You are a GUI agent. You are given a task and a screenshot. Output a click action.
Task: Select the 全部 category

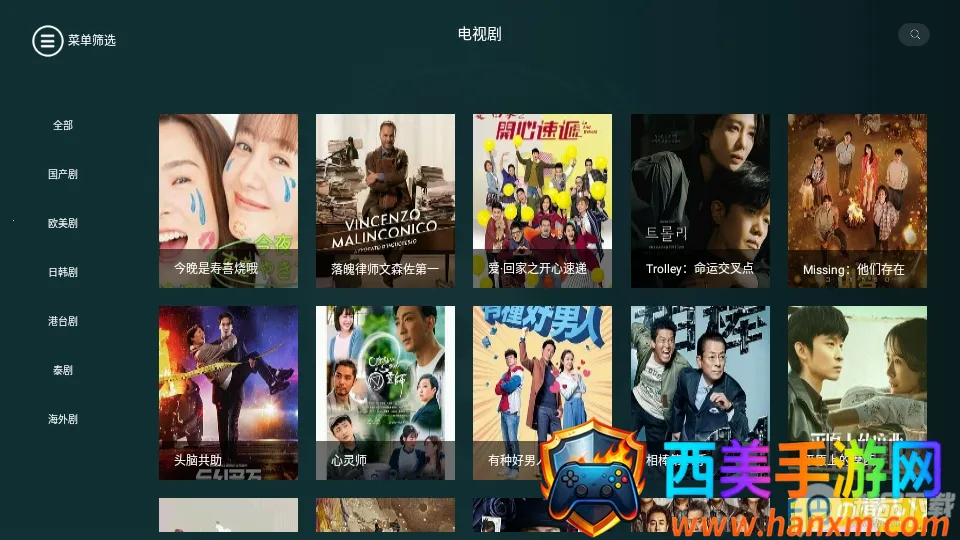[63, 125]
